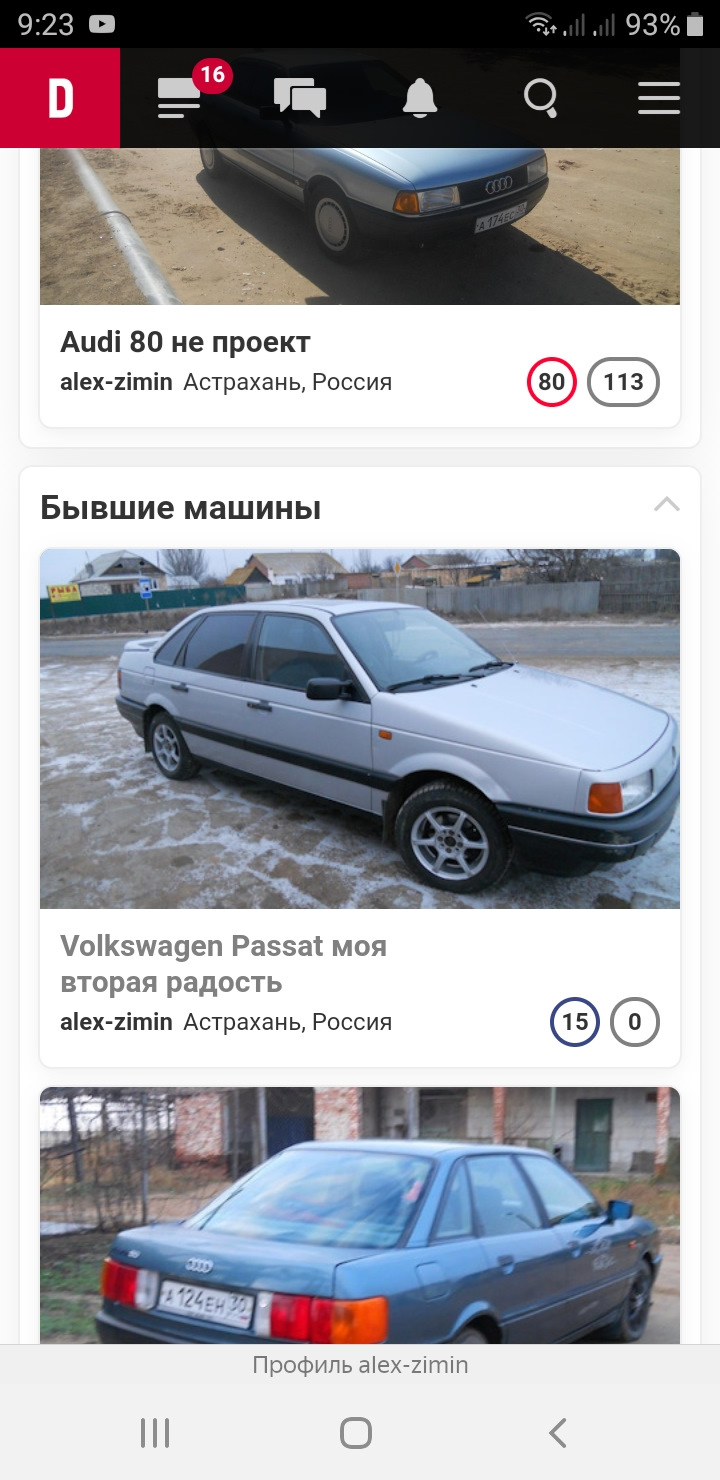The height and width of the screenshot is (1480, 720).
Task: Go to the system home screen
Action: pos(356,1433)
